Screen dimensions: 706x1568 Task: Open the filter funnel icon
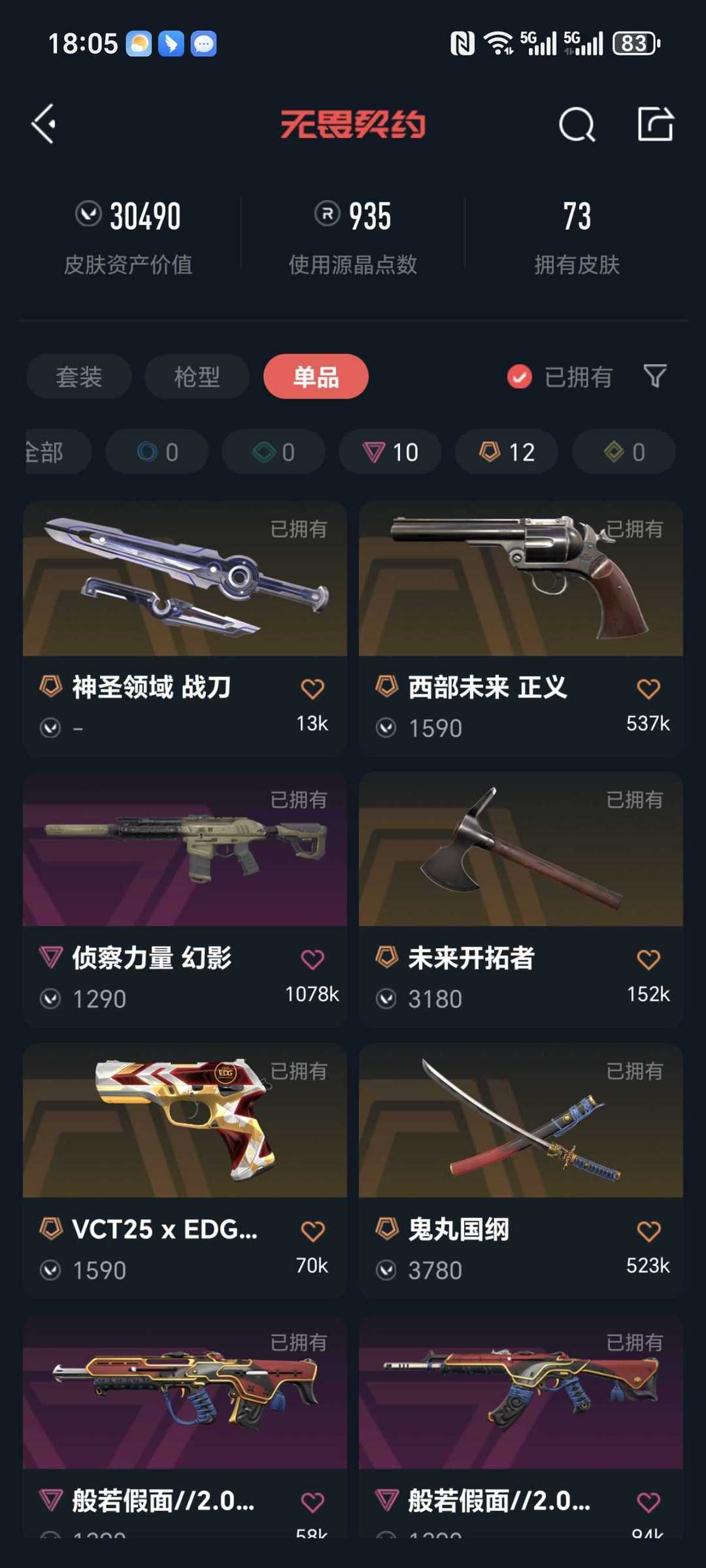(x=655, y=376)
